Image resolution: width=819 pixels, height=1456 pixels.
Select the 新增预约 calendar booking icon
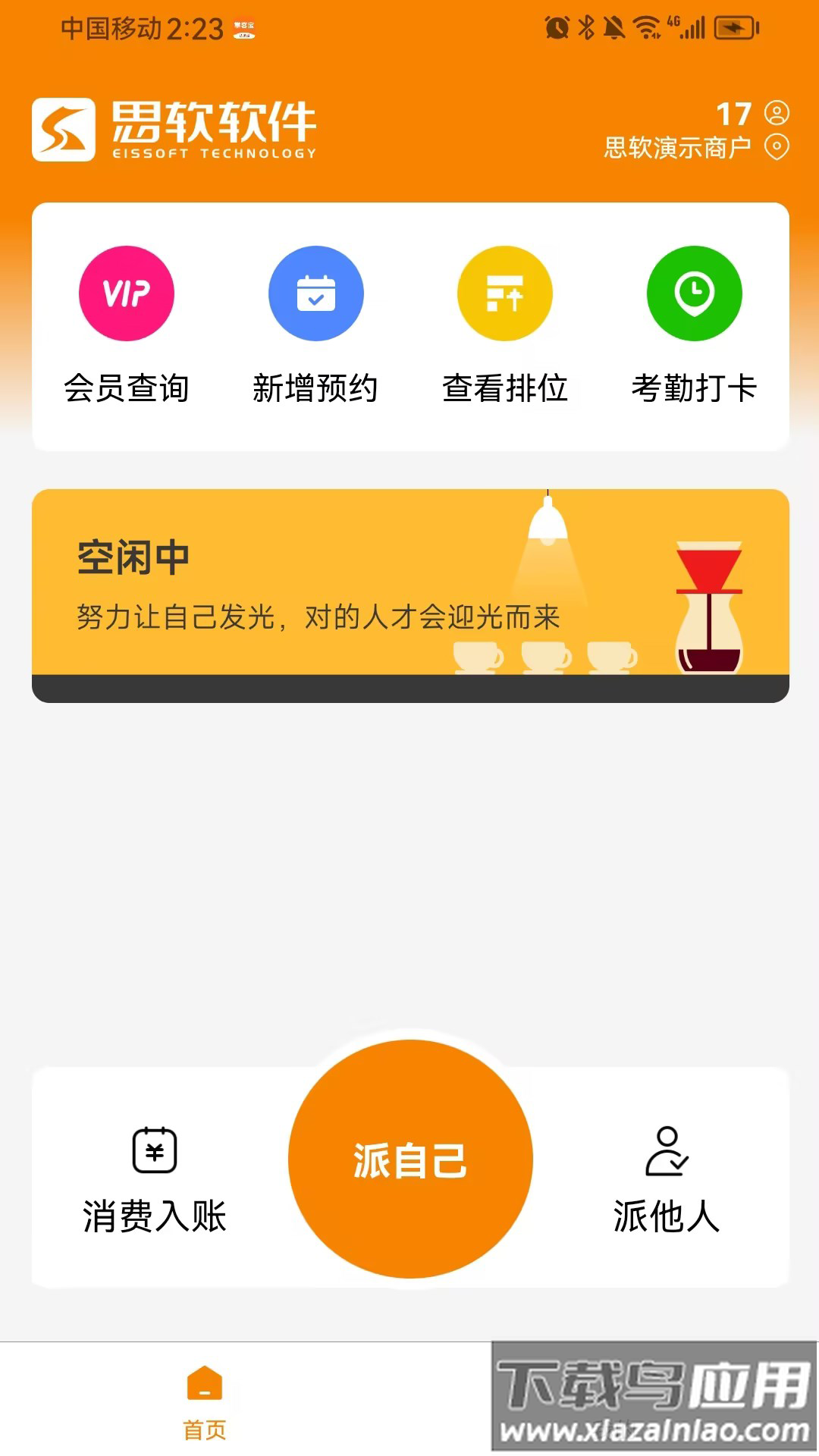click(315, 293)
